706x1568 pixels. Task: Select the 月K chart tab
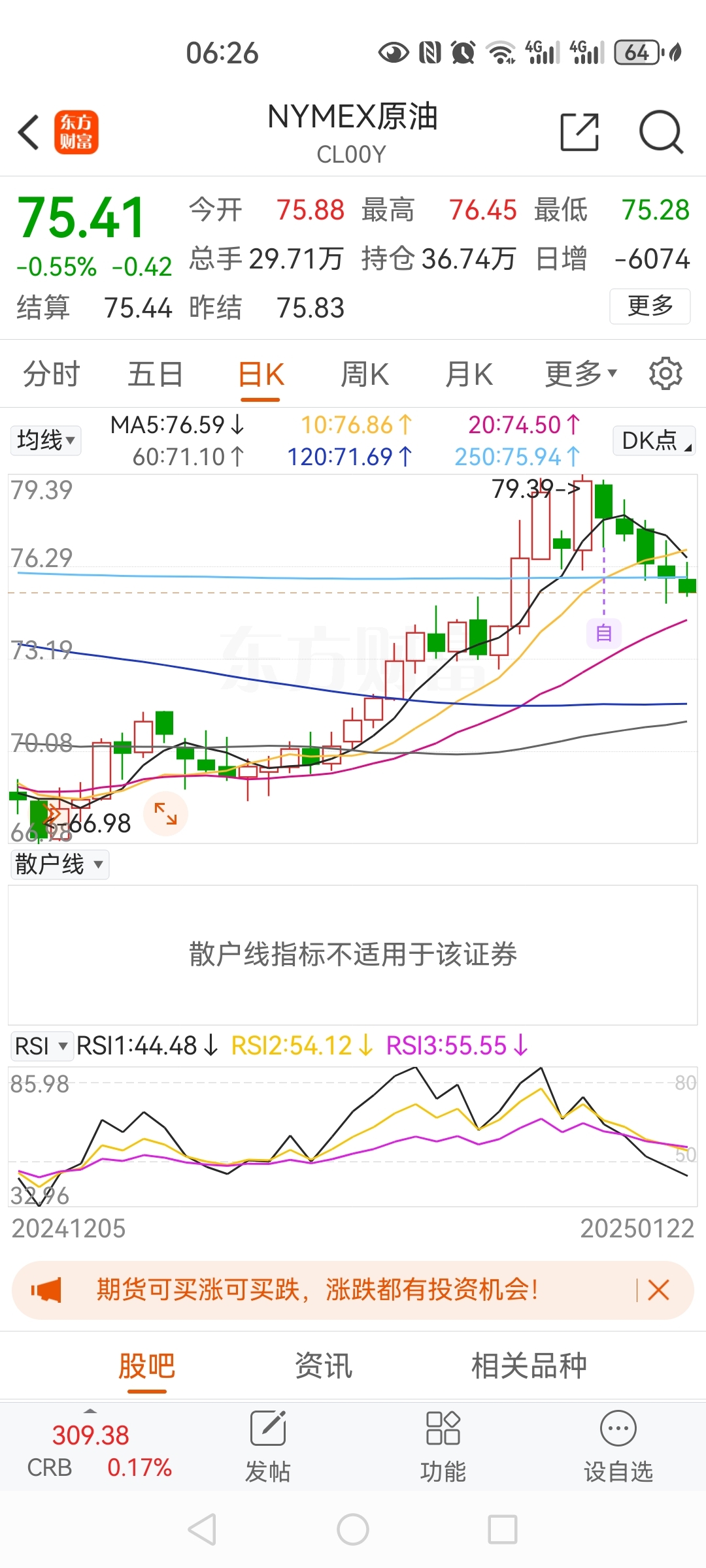point(468,375)
